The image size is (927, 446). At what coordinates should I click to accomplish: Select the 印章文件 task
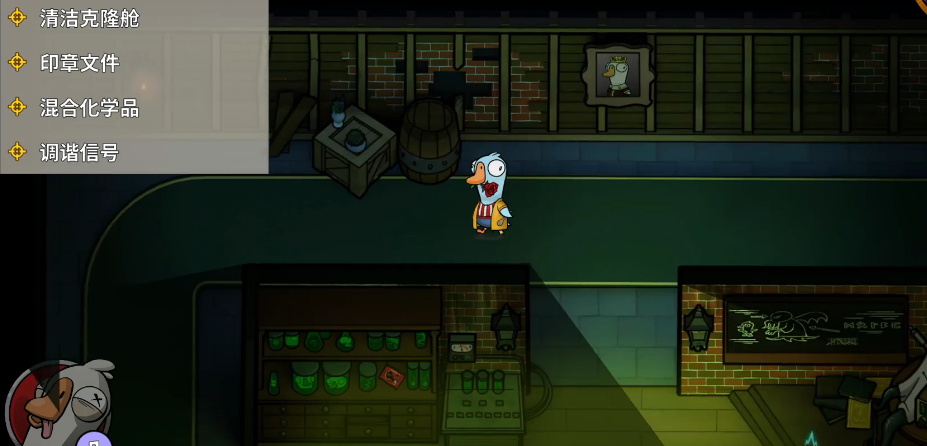79,63
